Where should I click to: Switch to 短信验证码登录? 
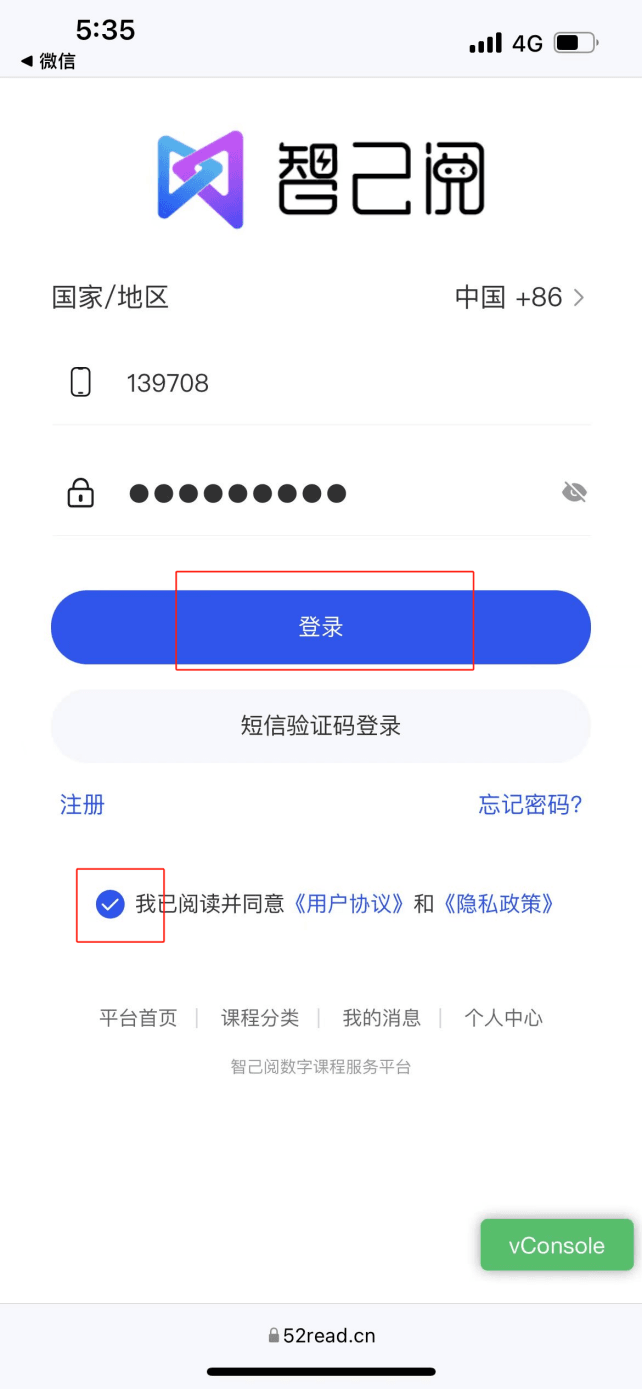tap(321, 726)
